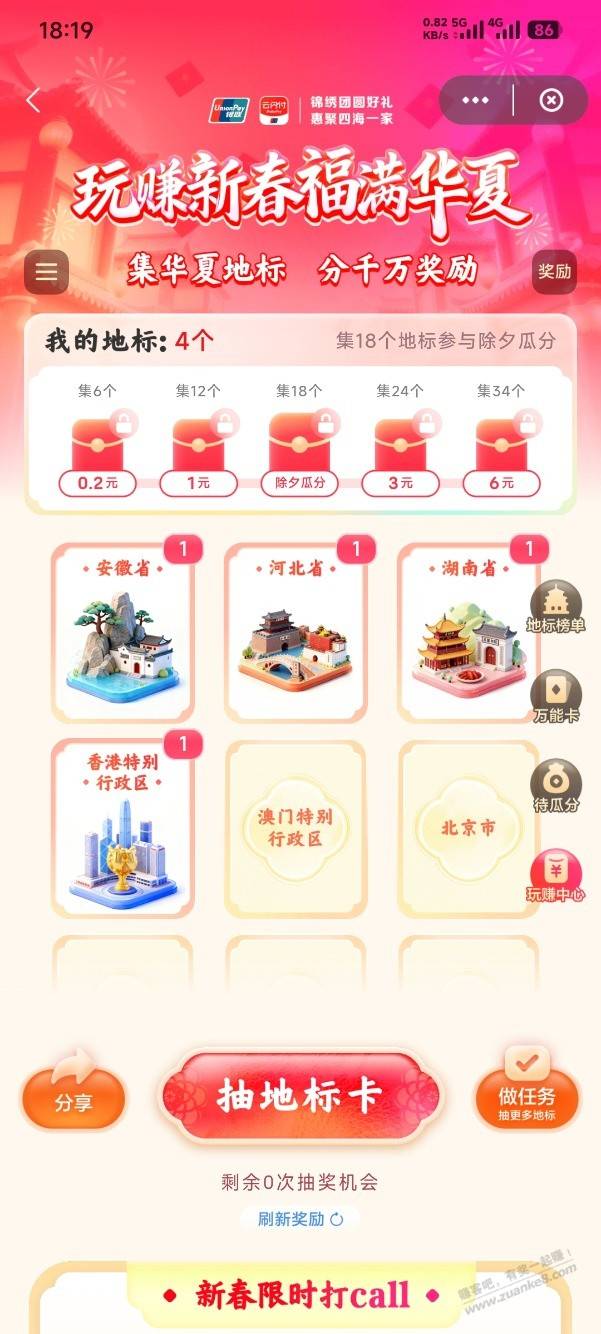Open the 河北省 landmark card

point(296,632)
